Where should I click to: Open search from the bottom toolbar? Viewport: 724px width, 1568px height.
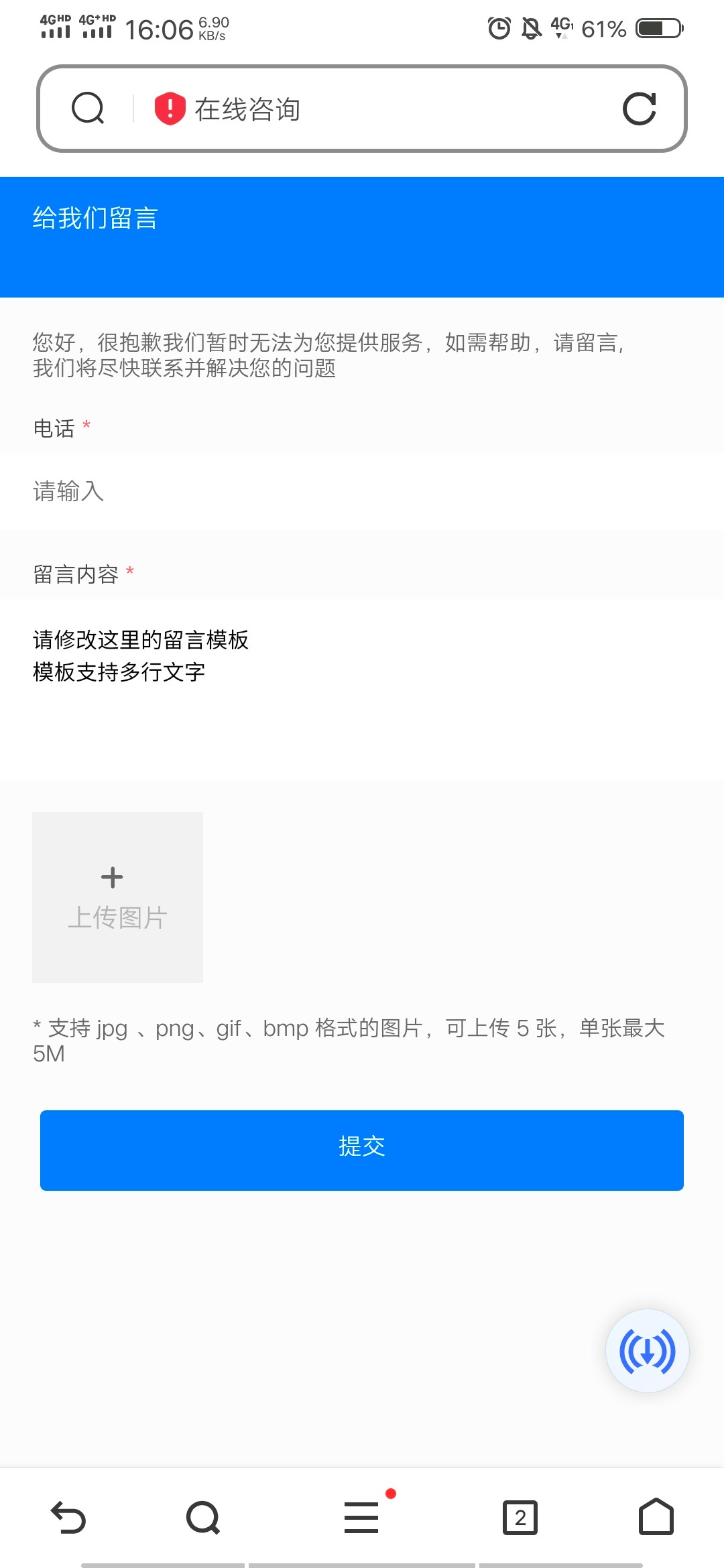203,1518
